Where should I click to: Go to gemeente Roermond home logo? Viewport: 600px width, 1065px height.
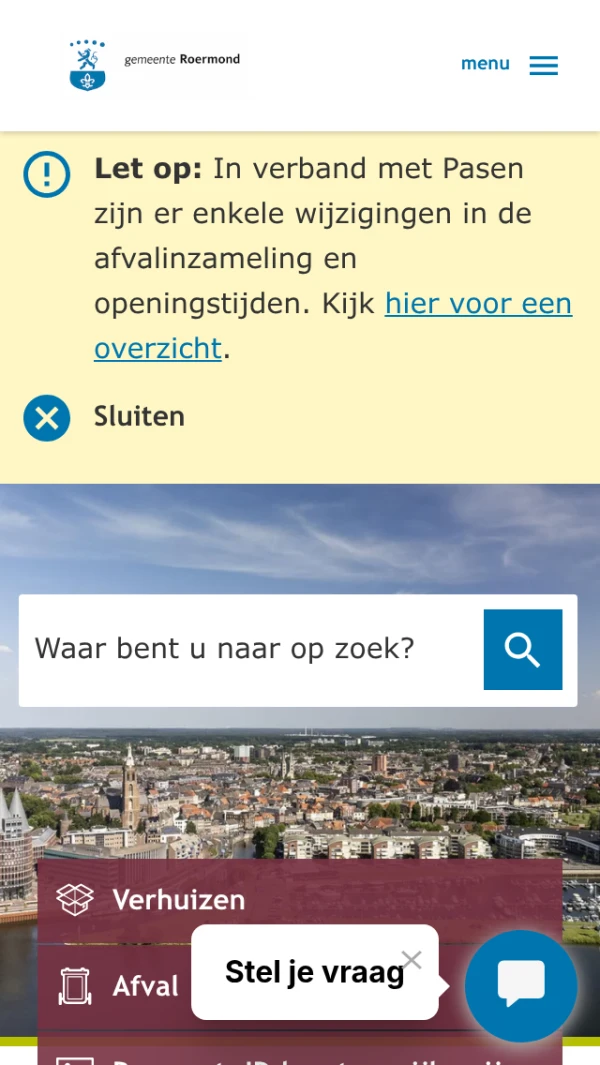[x=155, y=65]
